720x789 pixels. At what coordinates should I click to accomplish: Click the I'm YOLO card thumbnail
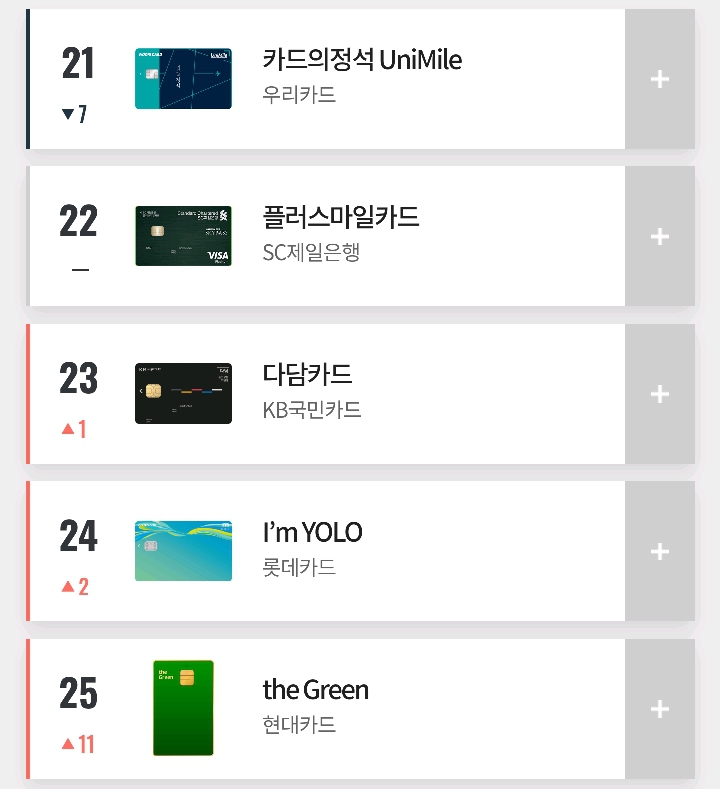[x=183, y=550]
